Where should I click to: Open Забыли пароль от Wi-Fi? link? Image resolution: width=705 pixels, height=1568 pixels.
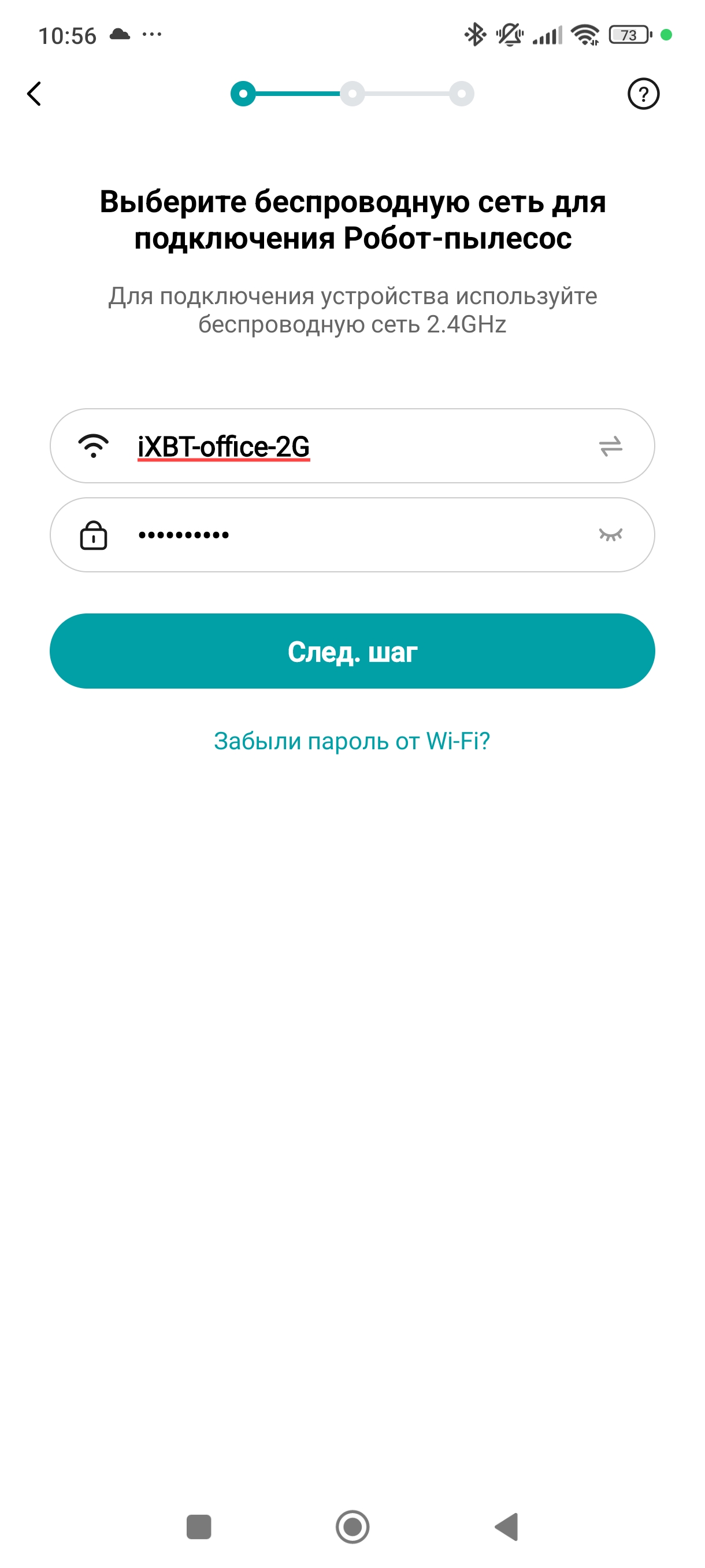coord(352,741)
